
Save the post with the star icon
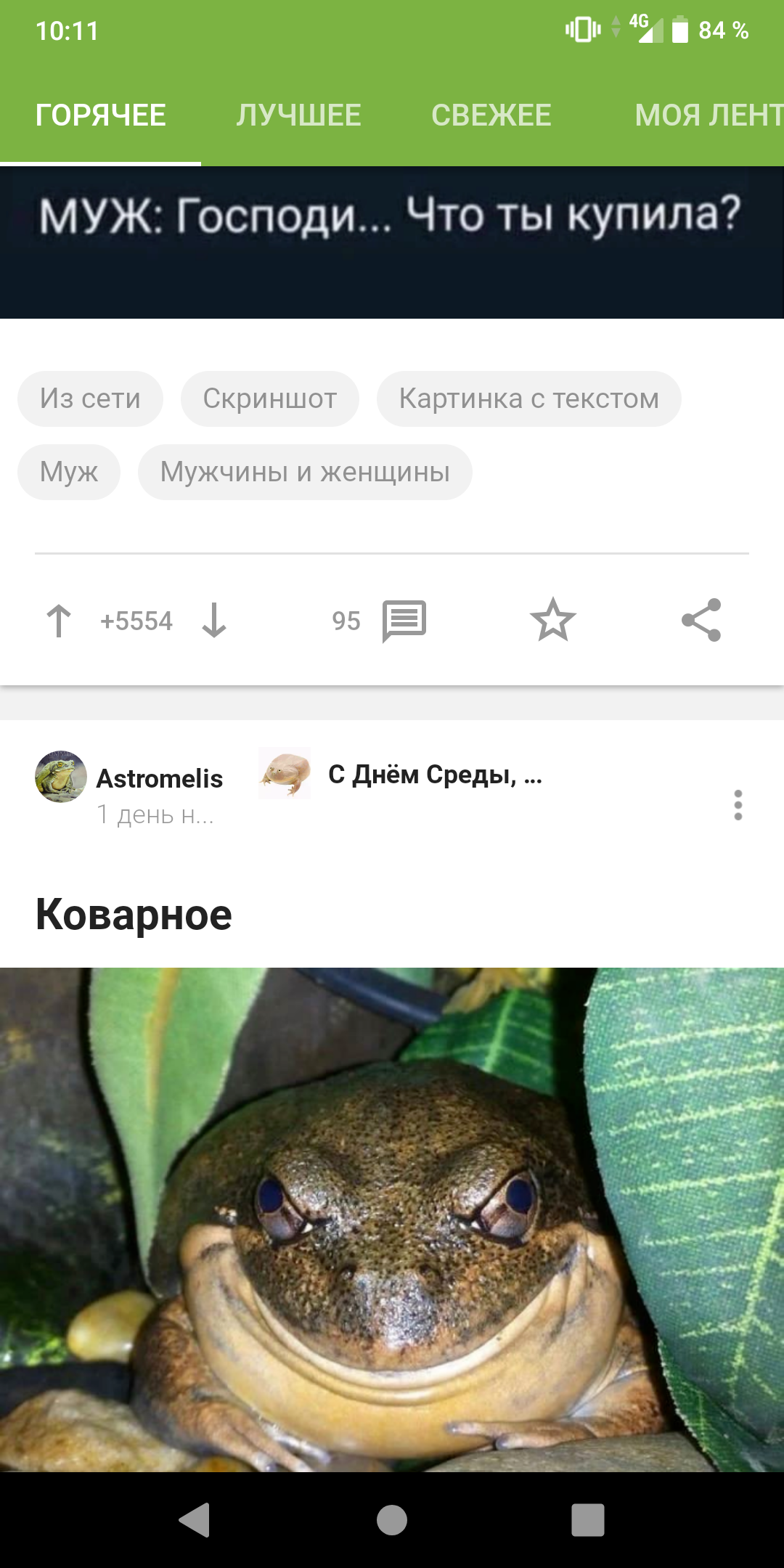point(552,621)
